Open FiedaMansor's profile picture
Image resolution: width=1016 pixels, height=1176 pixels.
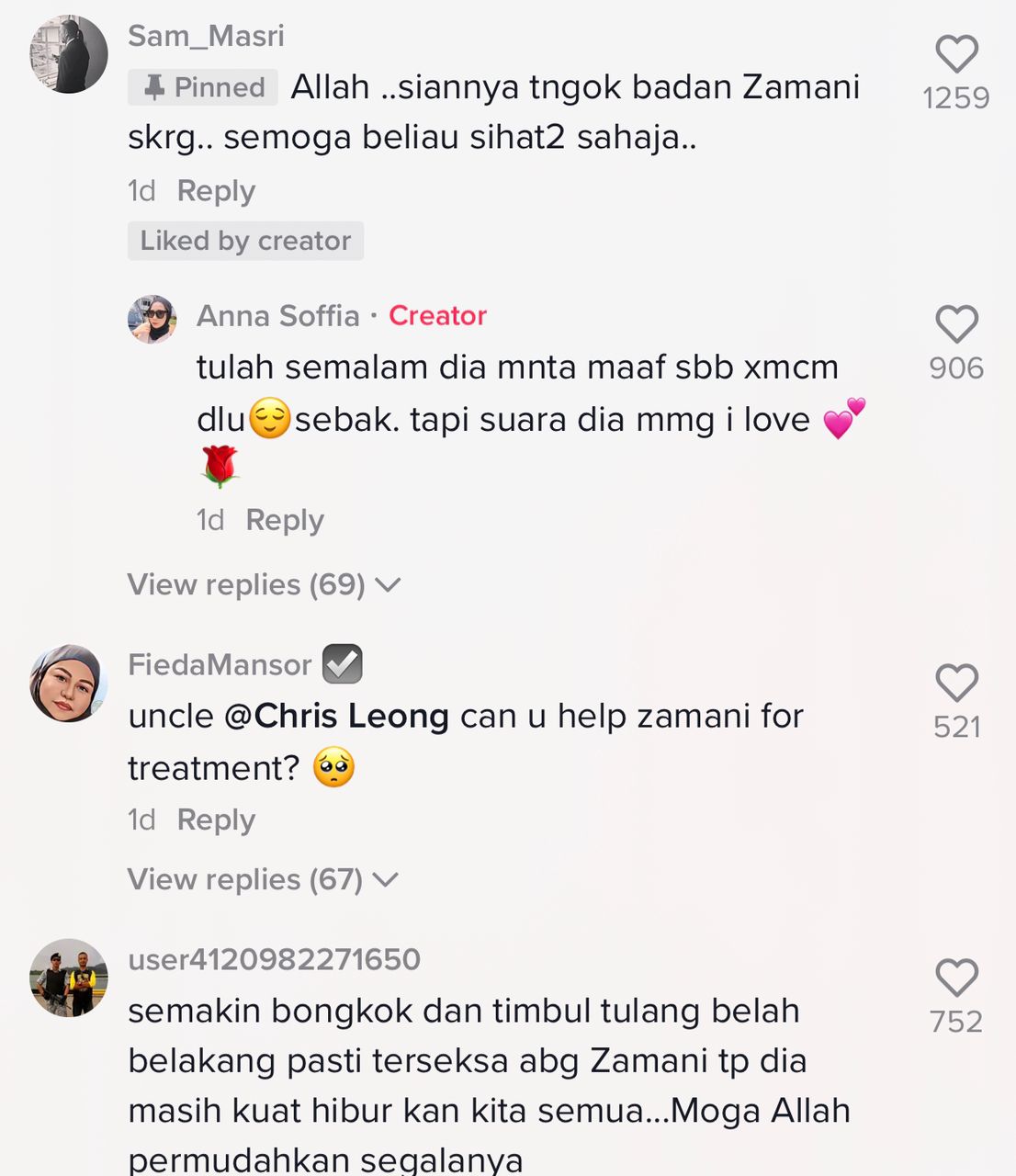(x=69, y=684)
